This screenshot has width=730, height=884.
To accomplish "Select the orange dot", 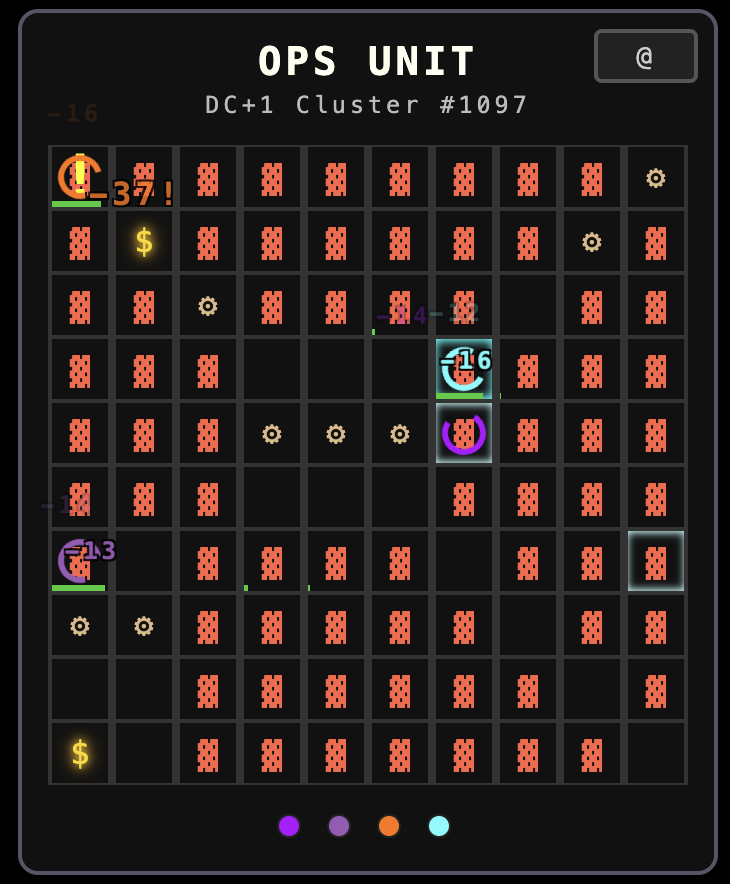I will (389, 826).
